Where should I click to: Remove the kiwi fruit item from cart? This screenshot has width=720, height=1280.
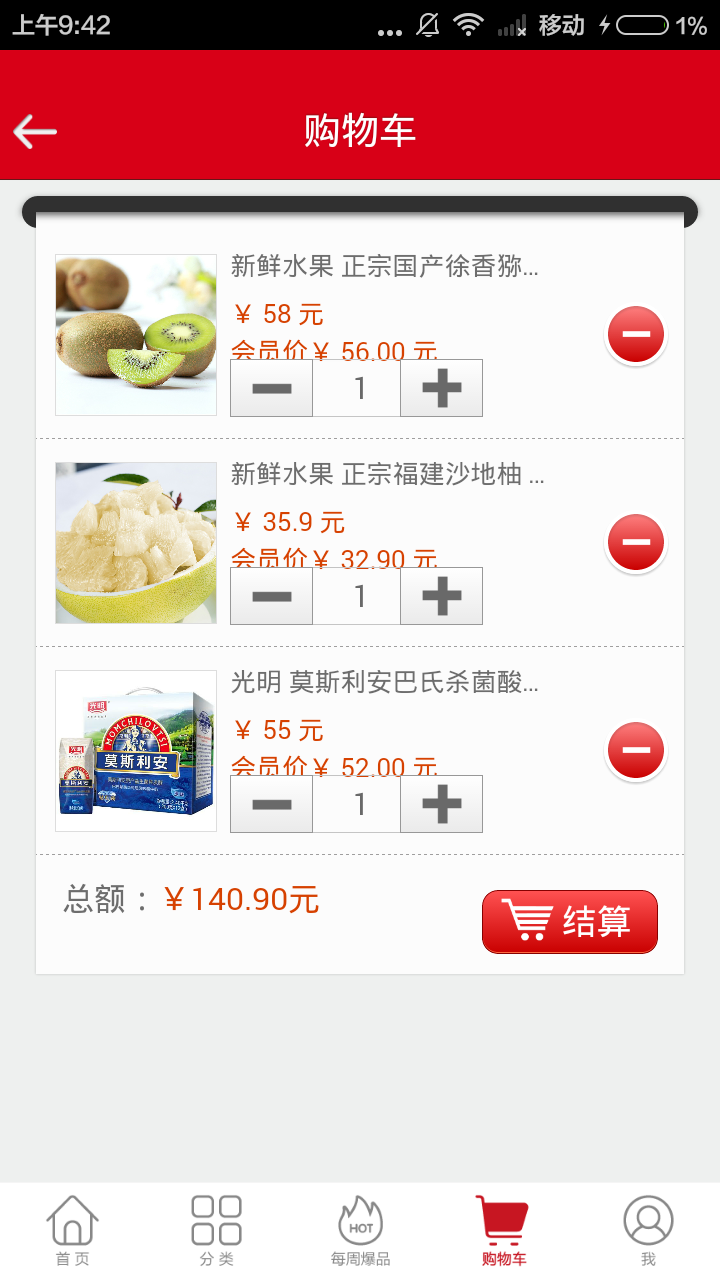(x=636, y=334)
